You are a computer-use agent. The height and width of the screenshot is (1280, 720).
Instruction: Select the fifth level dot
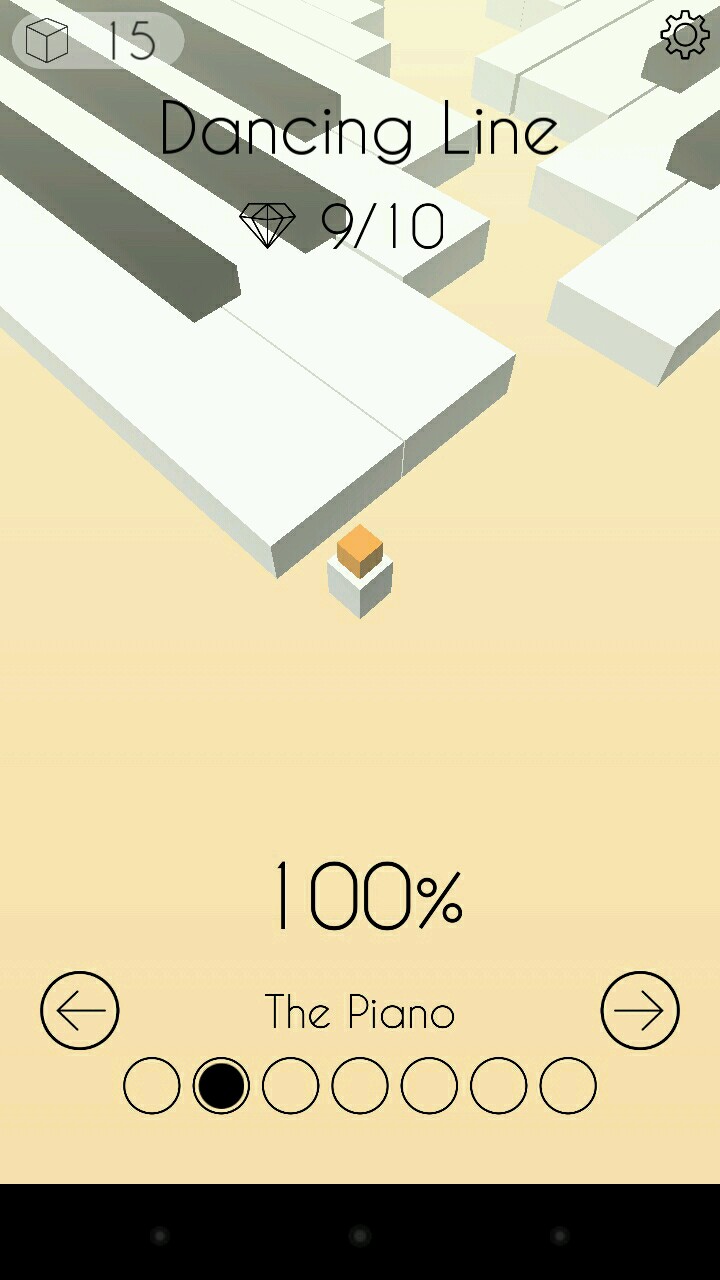click(x=429, y=1086)
